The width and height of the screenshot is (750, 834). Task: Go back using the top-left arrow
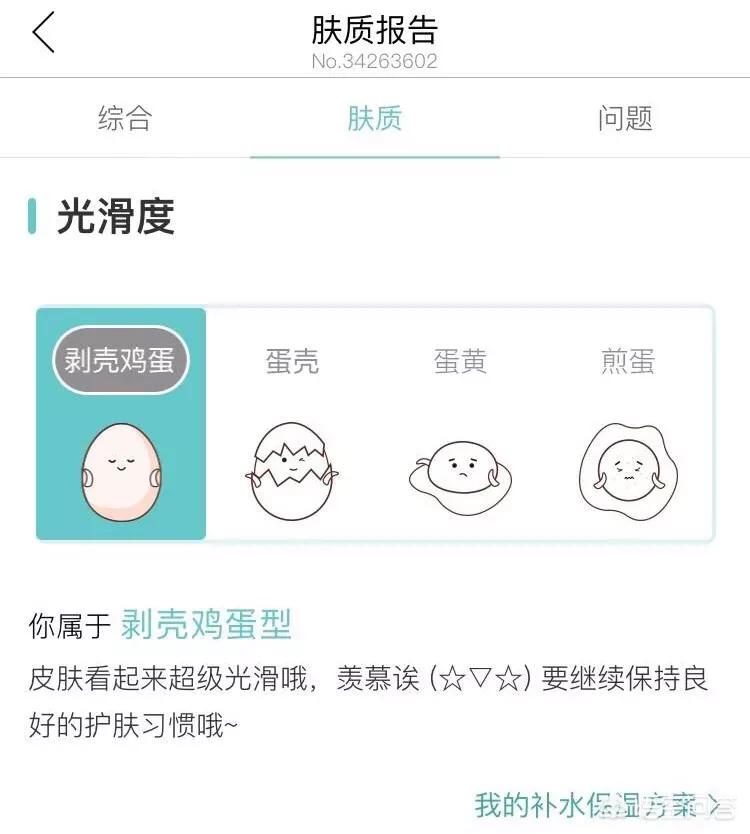43,33
